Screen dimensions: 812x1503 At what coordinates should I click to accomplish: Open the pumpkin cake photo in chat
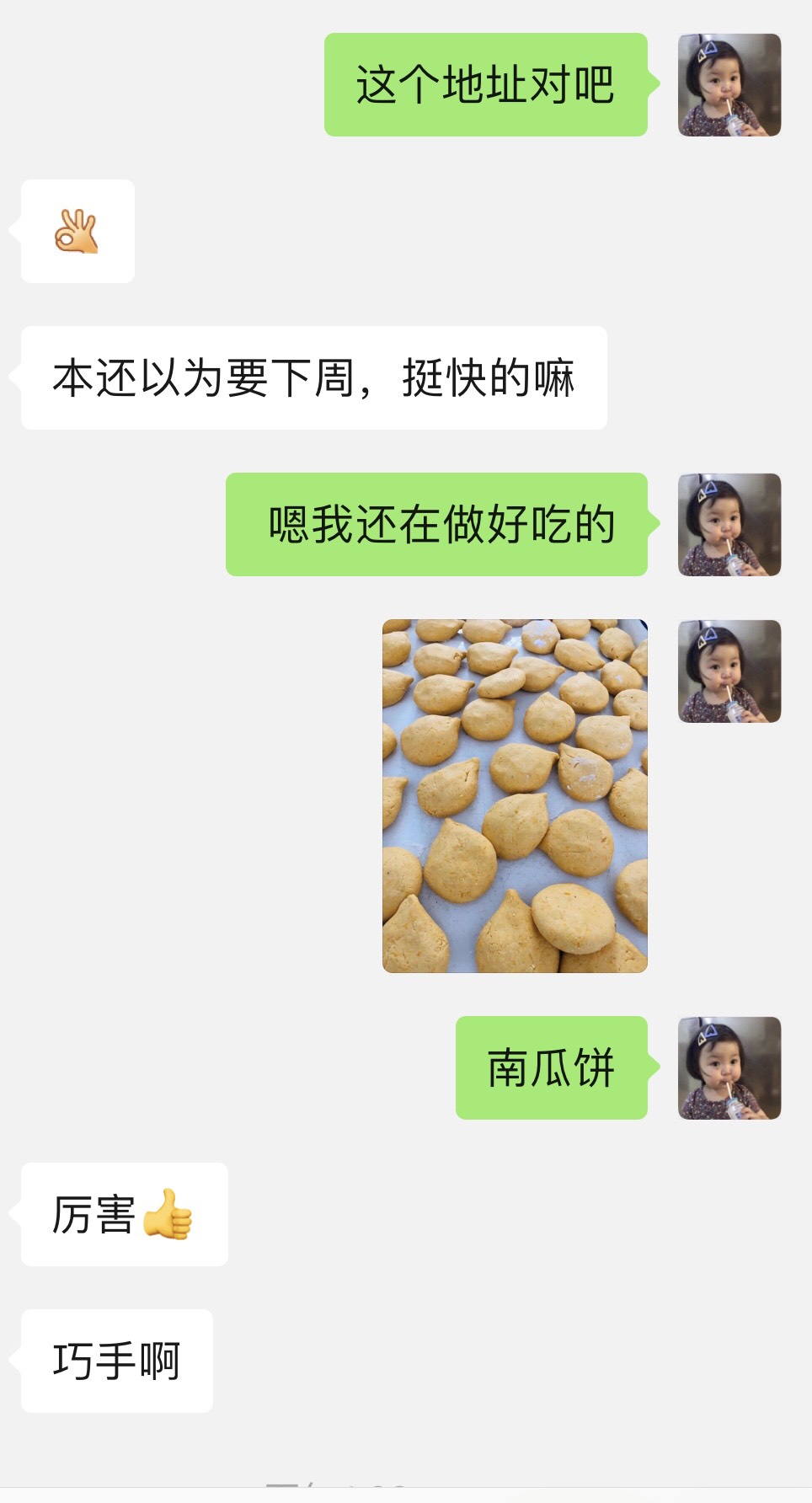(515, 796)
